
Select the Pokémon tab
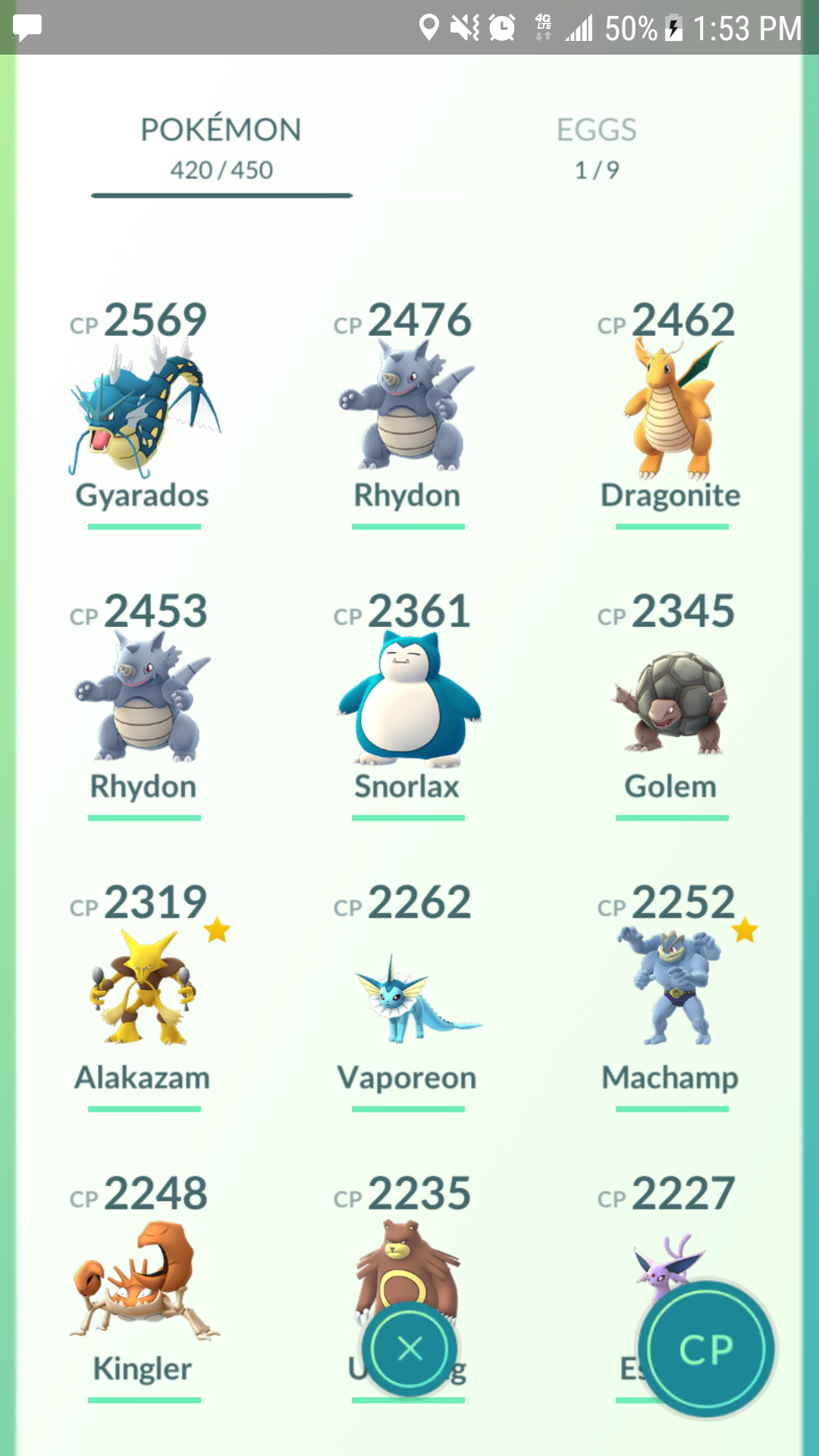point(221,149)
